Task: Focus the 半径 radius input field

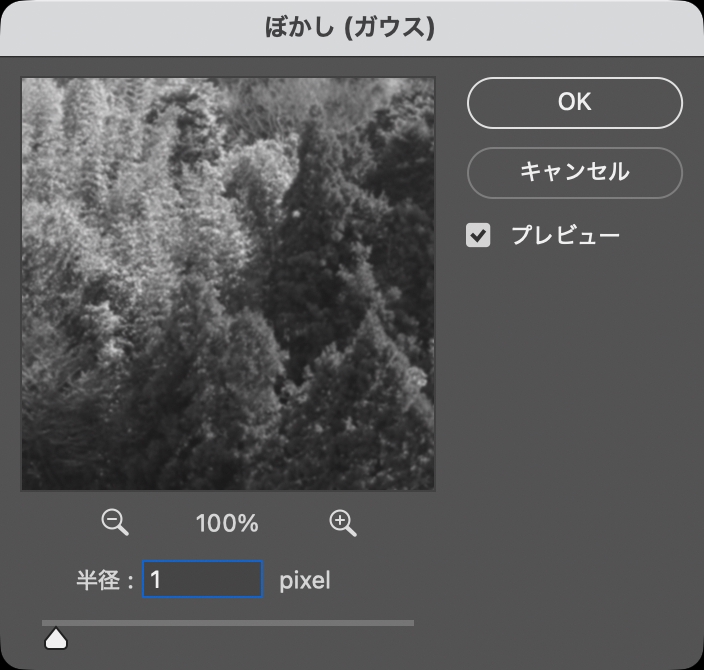Action: pos(203,580)
